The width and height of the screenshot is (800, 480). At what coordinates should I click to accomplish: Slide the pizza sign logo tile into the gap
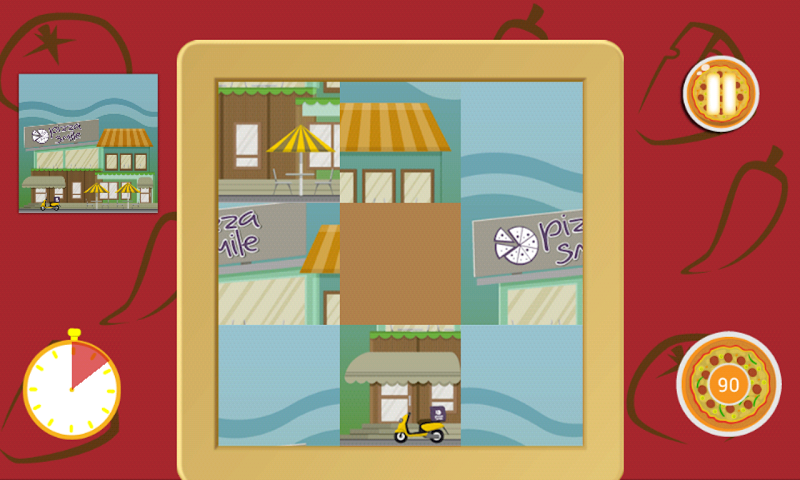coord(522,264)
